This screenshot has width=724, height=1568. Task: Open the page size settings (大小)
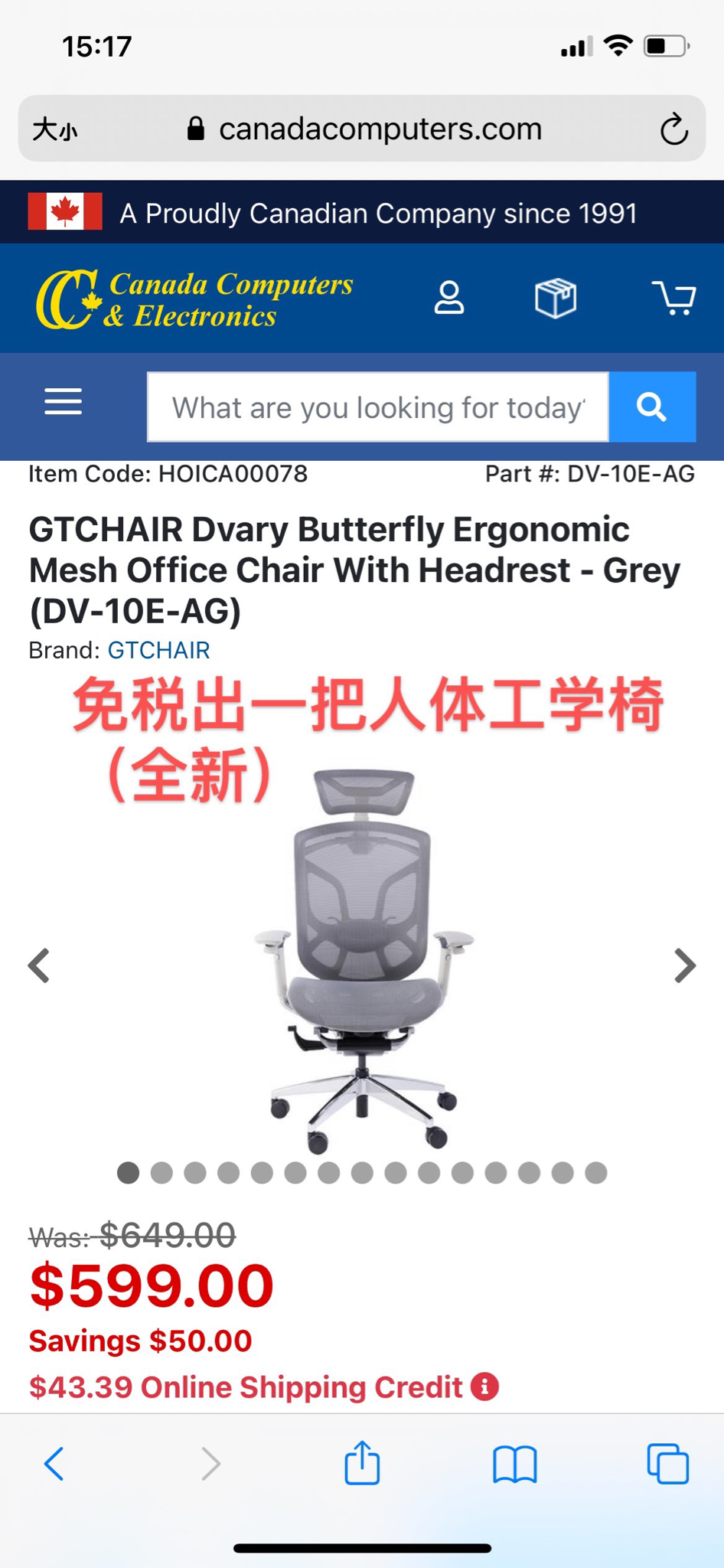(54, 129)
